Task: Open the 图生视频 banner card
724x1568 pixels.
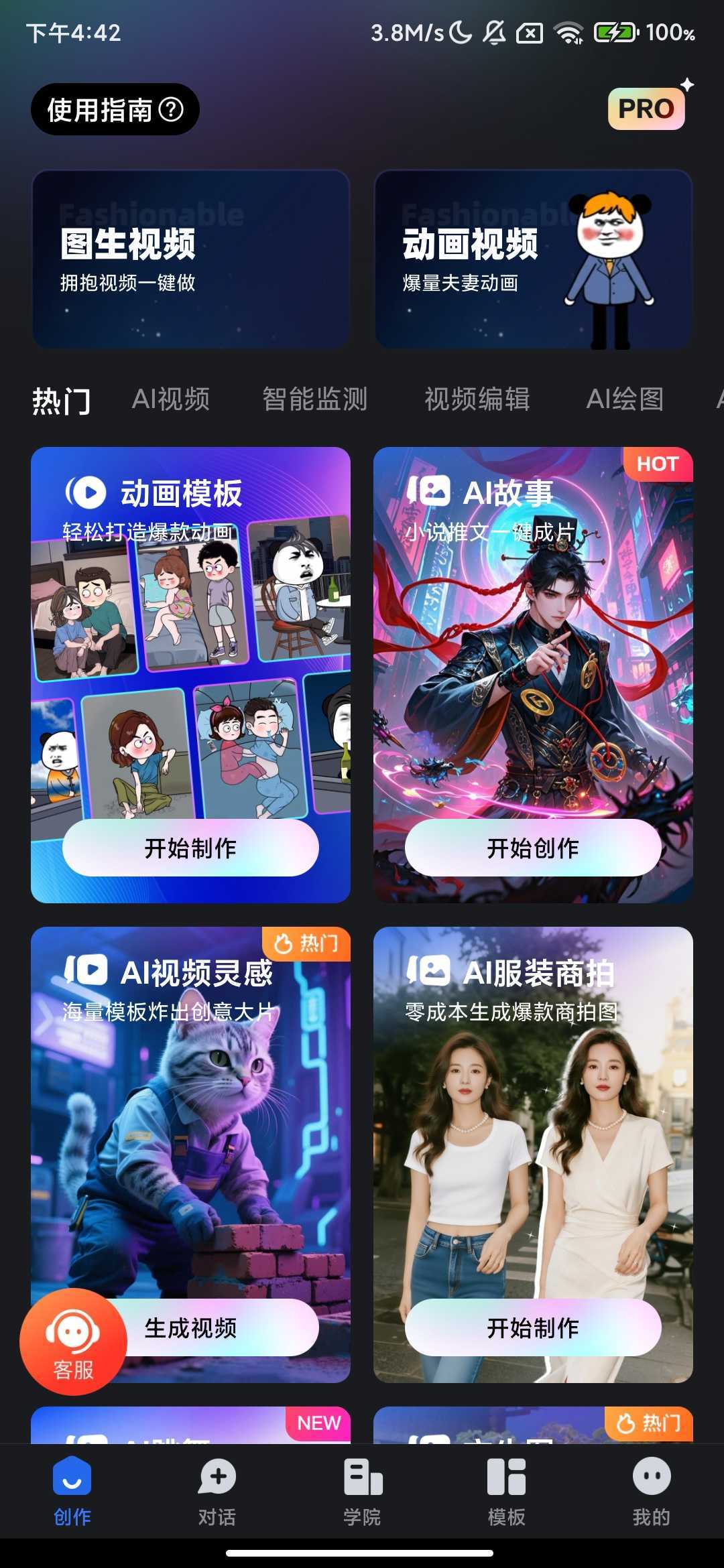Action: (x=191, y=259)
